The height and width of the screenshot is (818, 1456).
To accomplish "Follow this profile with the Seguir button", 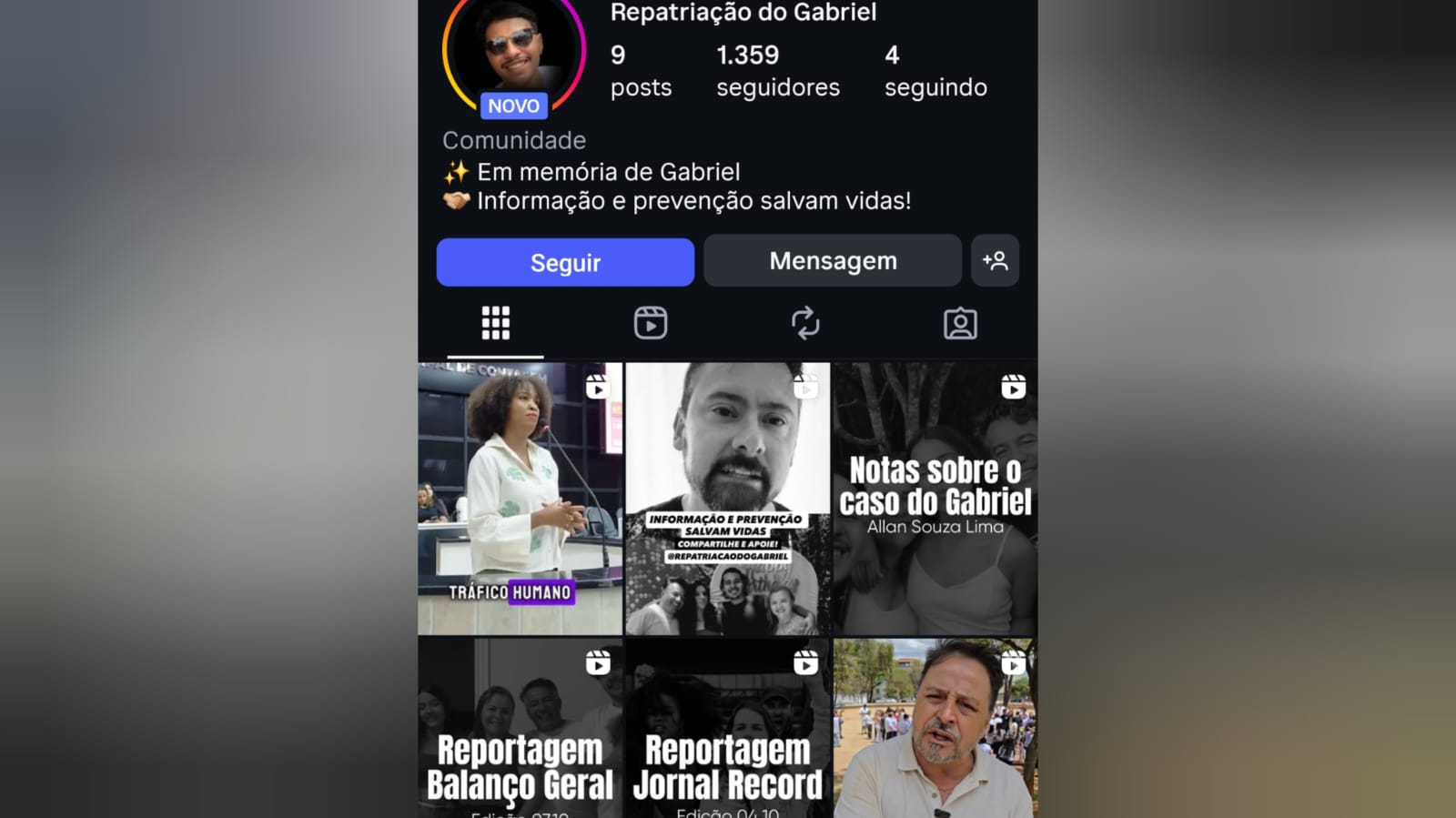I will 565,262.
